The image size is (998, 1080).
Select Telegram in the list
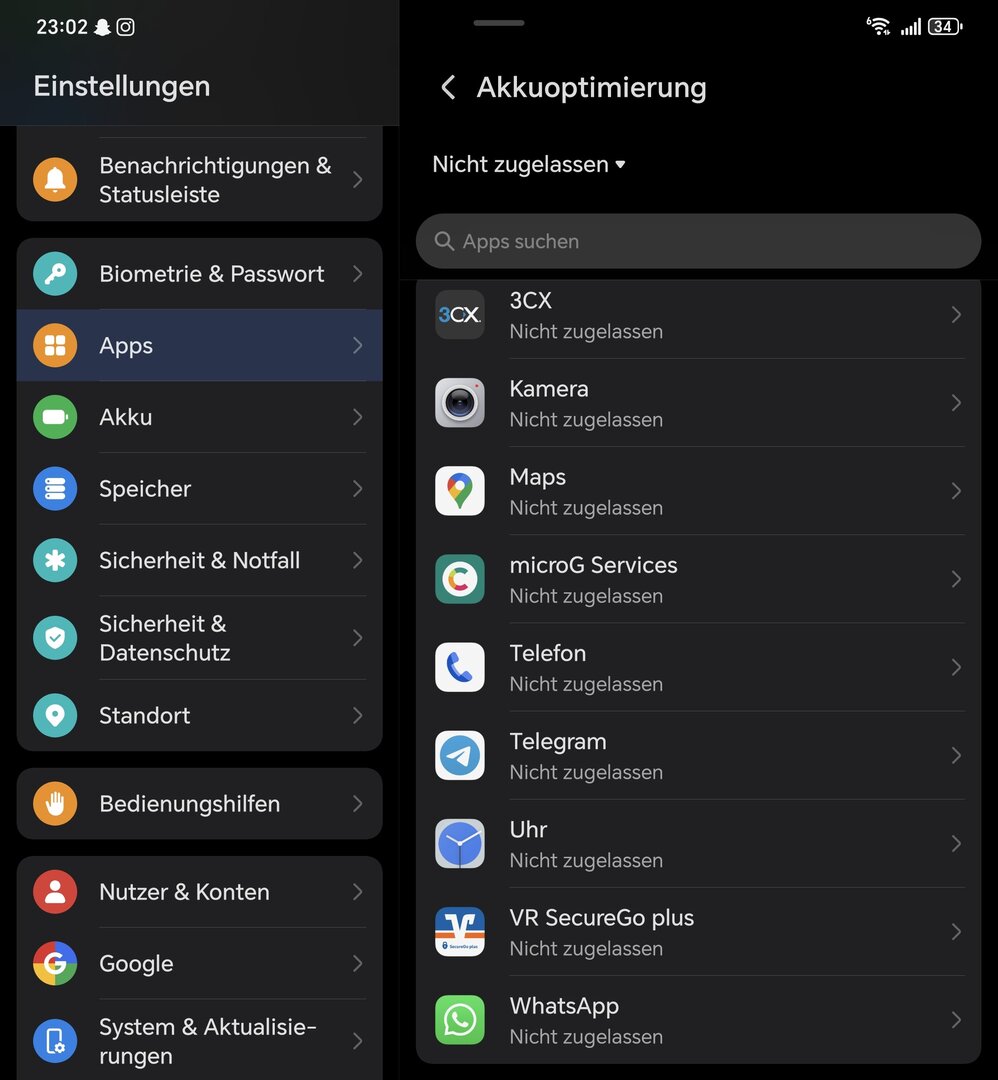[x=698, y=755]
